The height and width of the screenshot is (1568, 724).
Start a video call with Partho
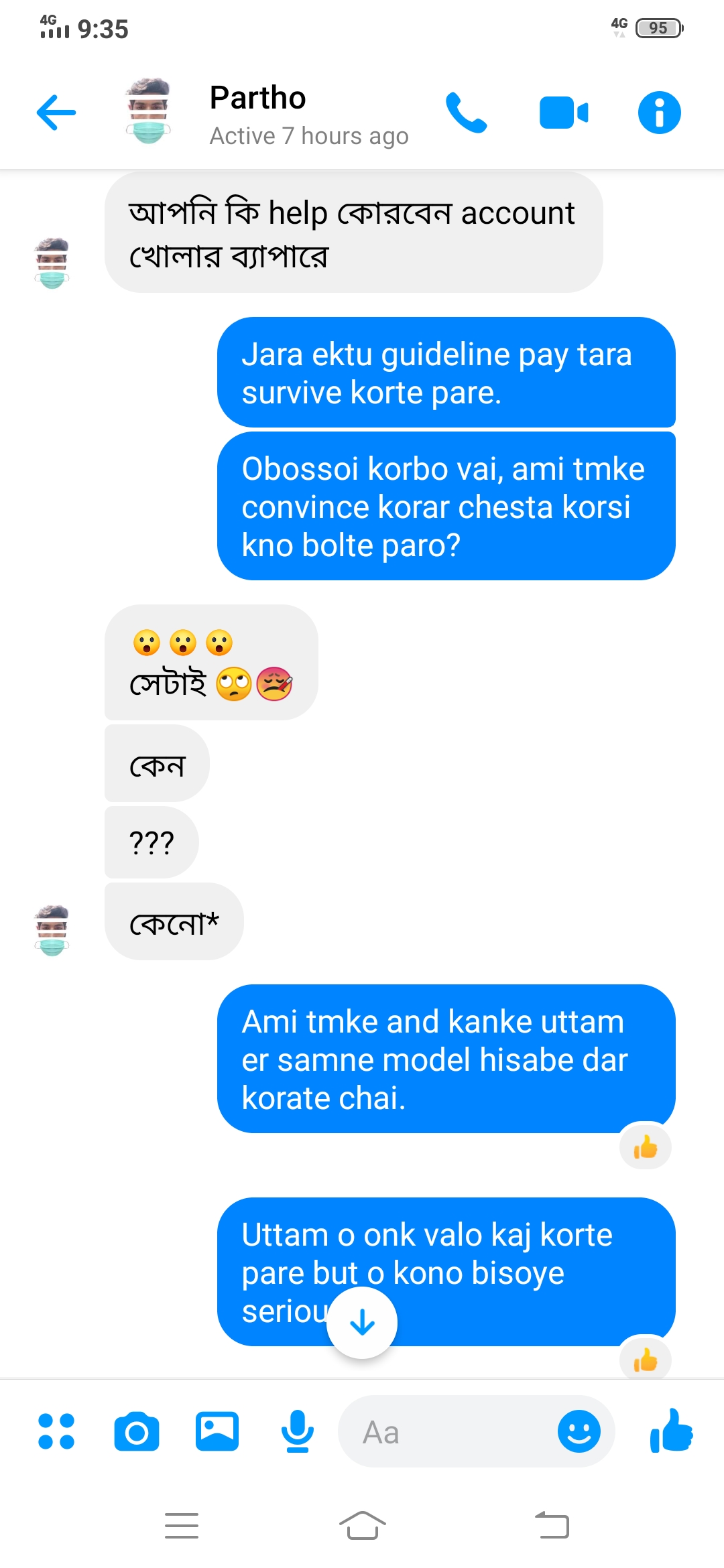564,113
